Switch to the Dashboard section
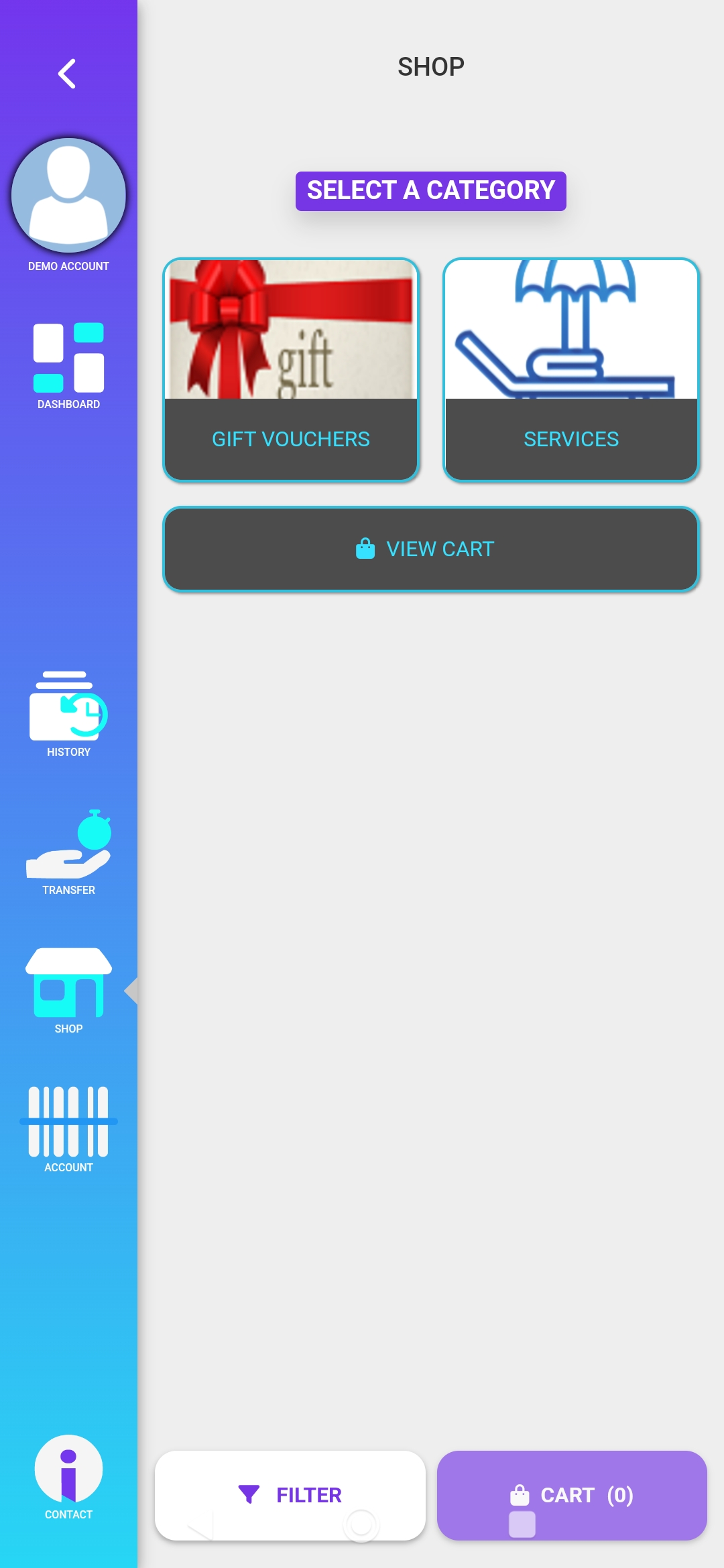The image size is (724, 1568). pyautogui.click(x=68, y=365)
